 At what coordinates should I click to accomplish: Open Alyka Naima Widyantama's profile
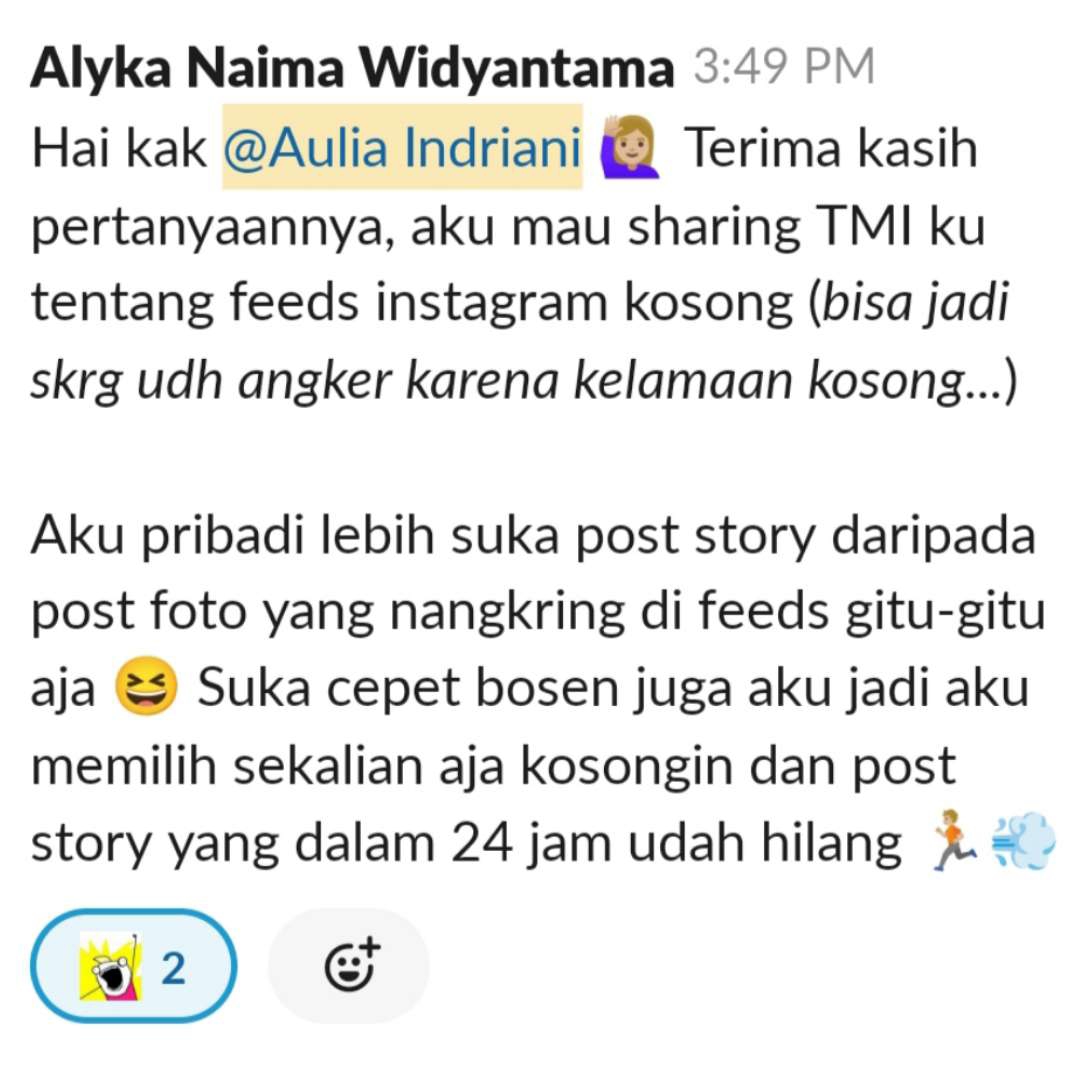pyautogui.click(x=352, y=69)
